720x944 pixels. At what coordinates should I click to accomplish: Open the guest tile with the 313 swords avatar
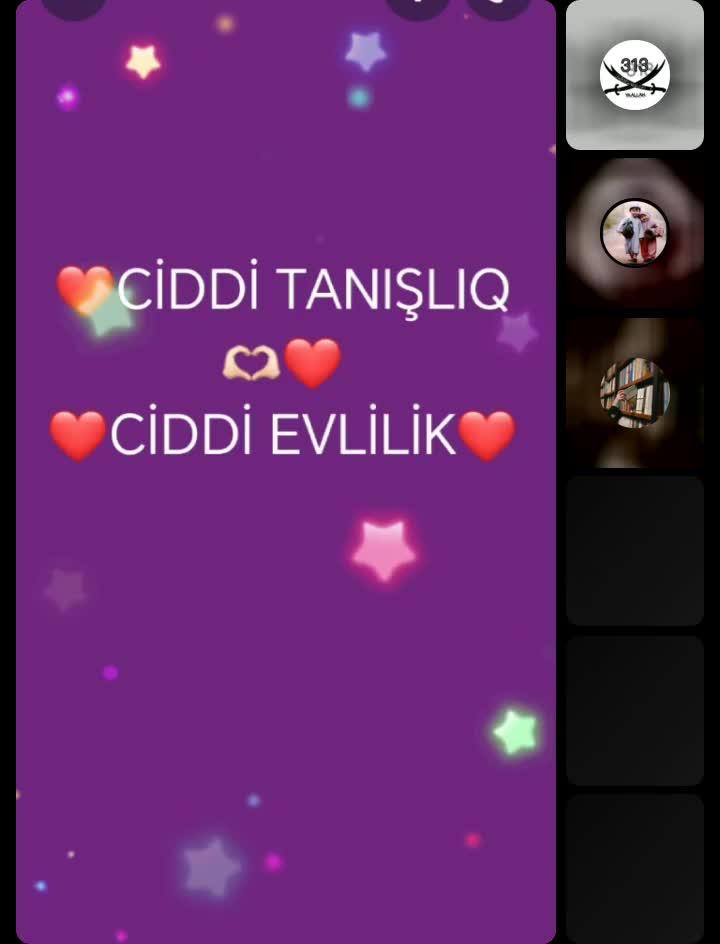[635, 75]
